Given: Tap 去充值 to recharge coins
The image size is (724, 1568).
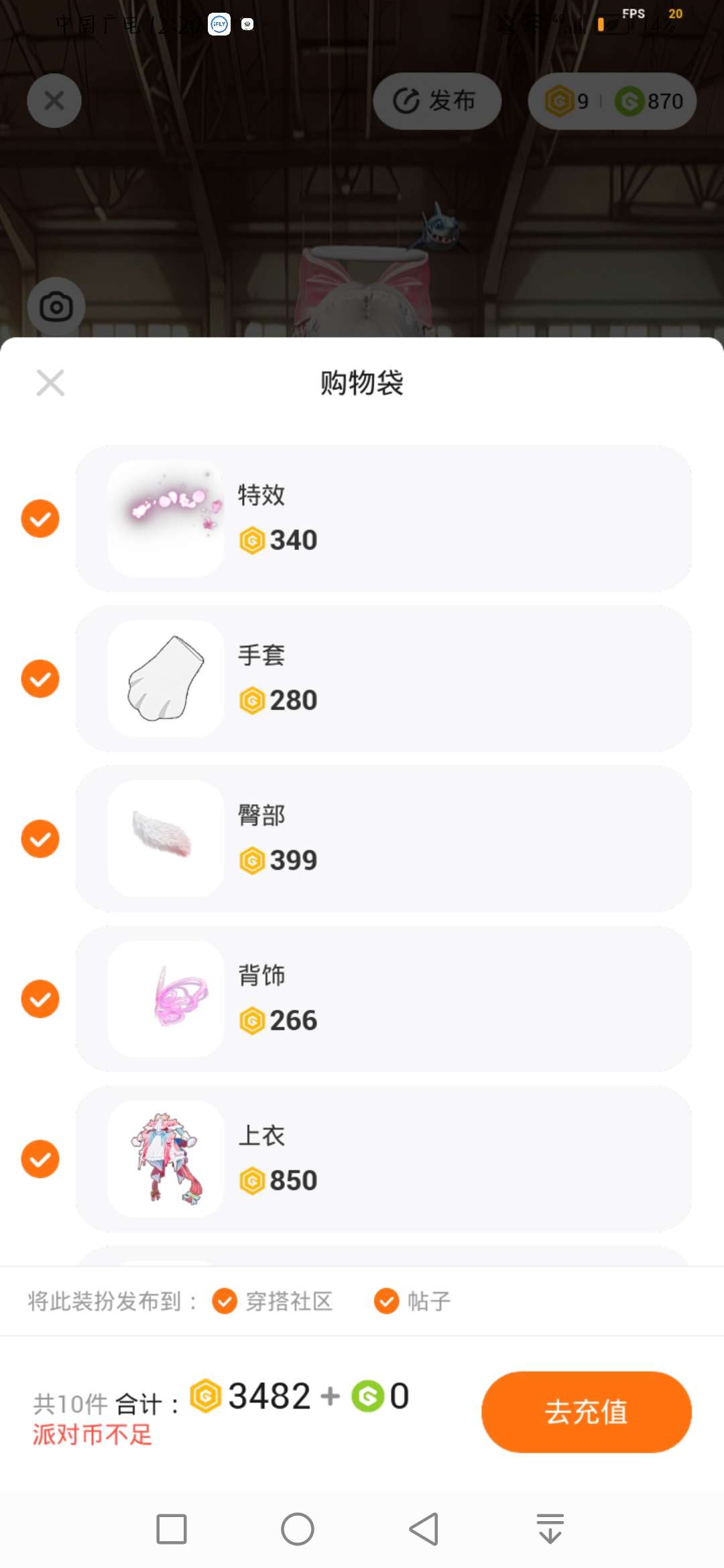Looking at the screenshot, I should [x=587, y=1412].
